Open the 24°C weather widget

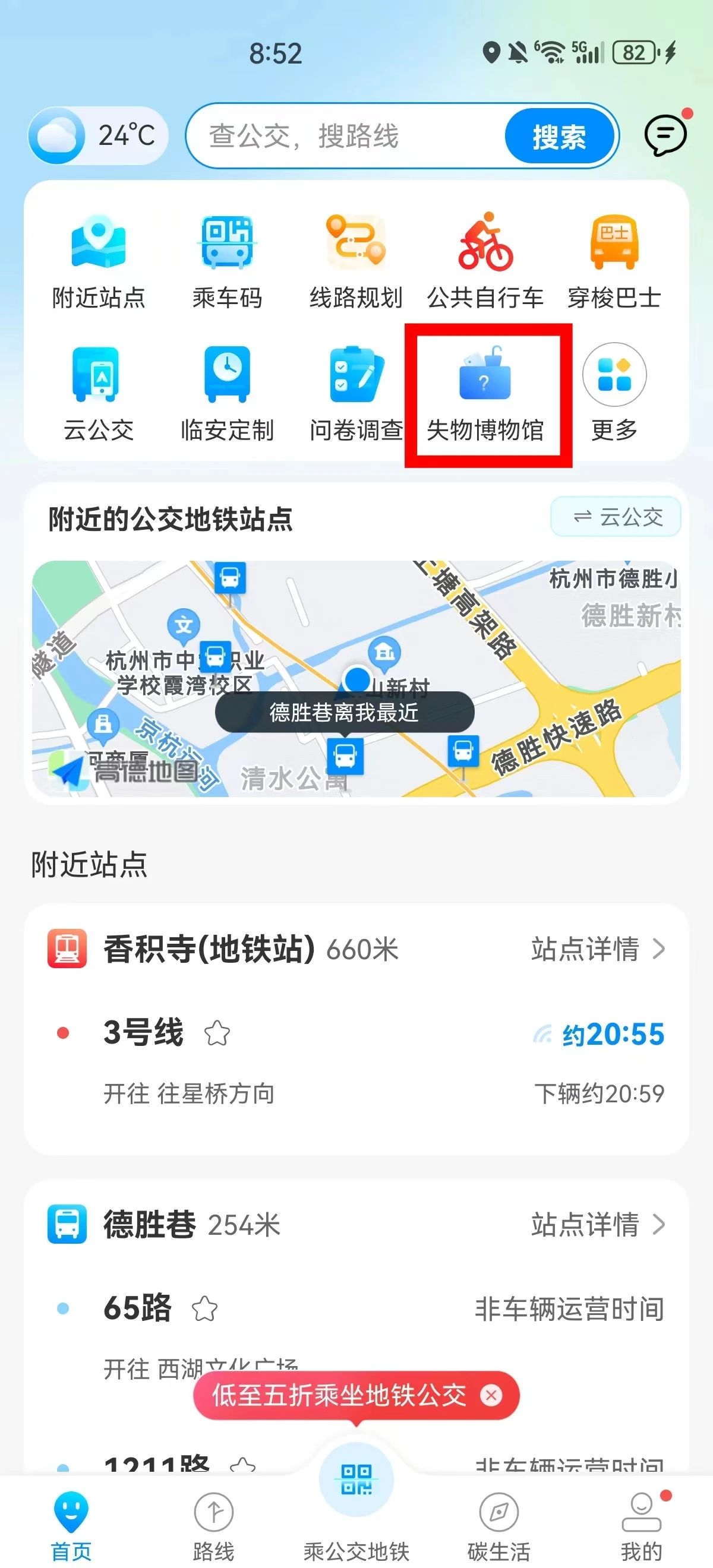(97, 136)
